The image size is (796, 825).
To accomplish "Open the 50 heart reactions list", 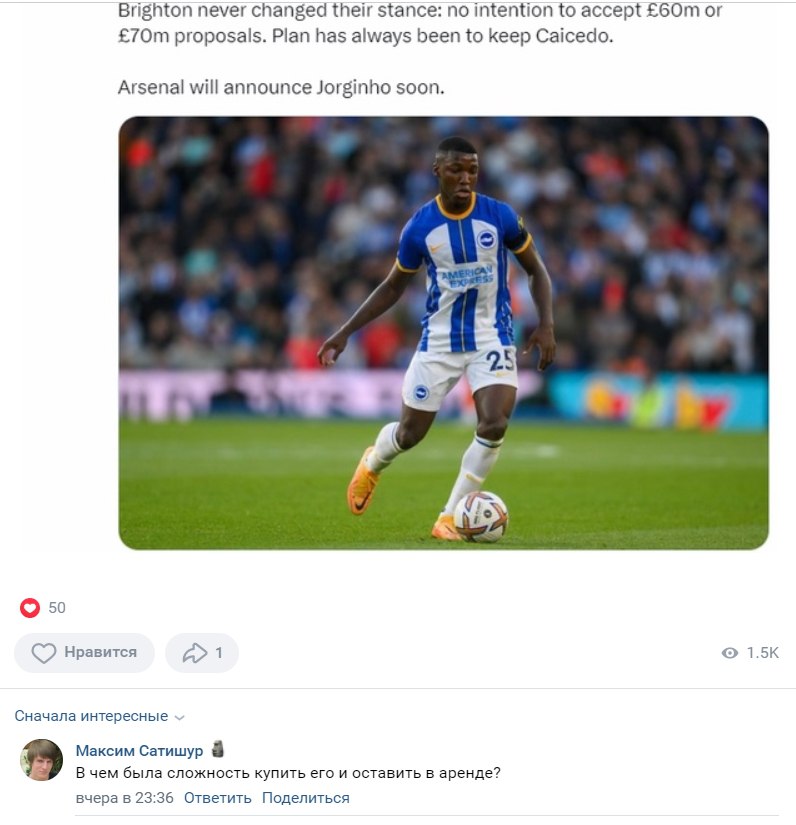I will pos(43,607).
